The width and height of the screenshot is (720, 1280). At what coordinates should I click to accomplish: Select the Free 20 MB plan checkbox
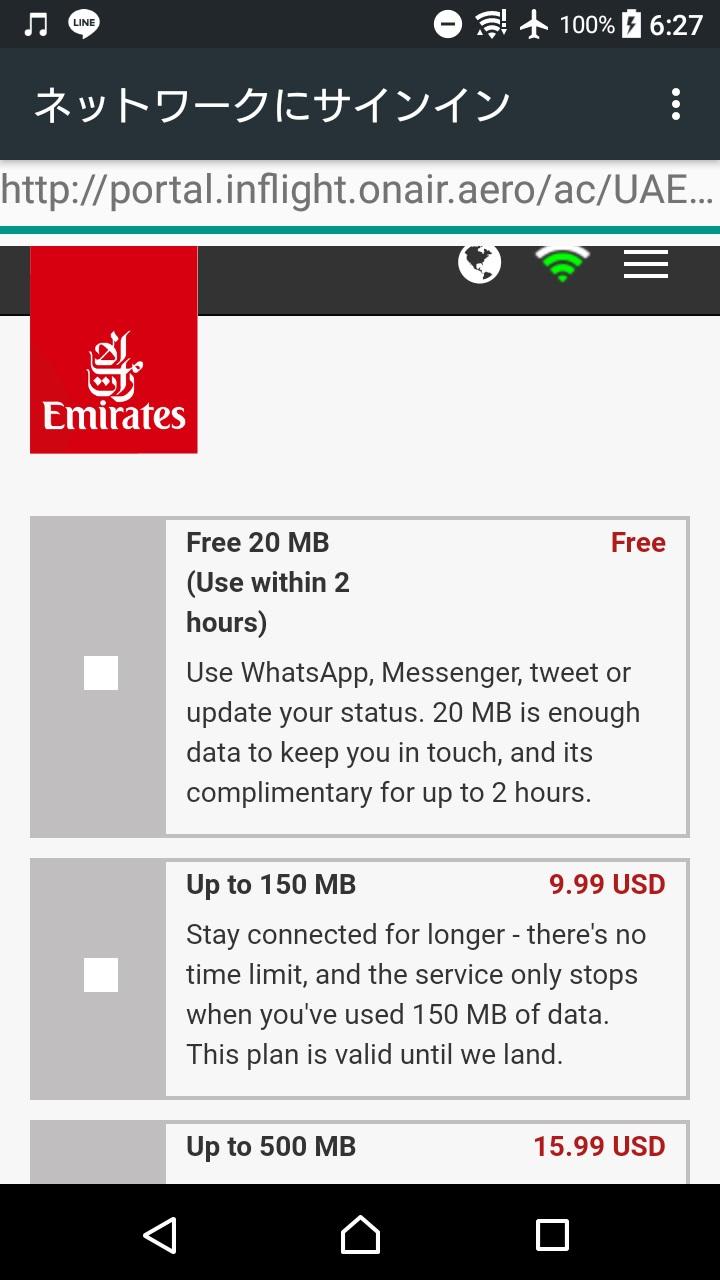101,674
